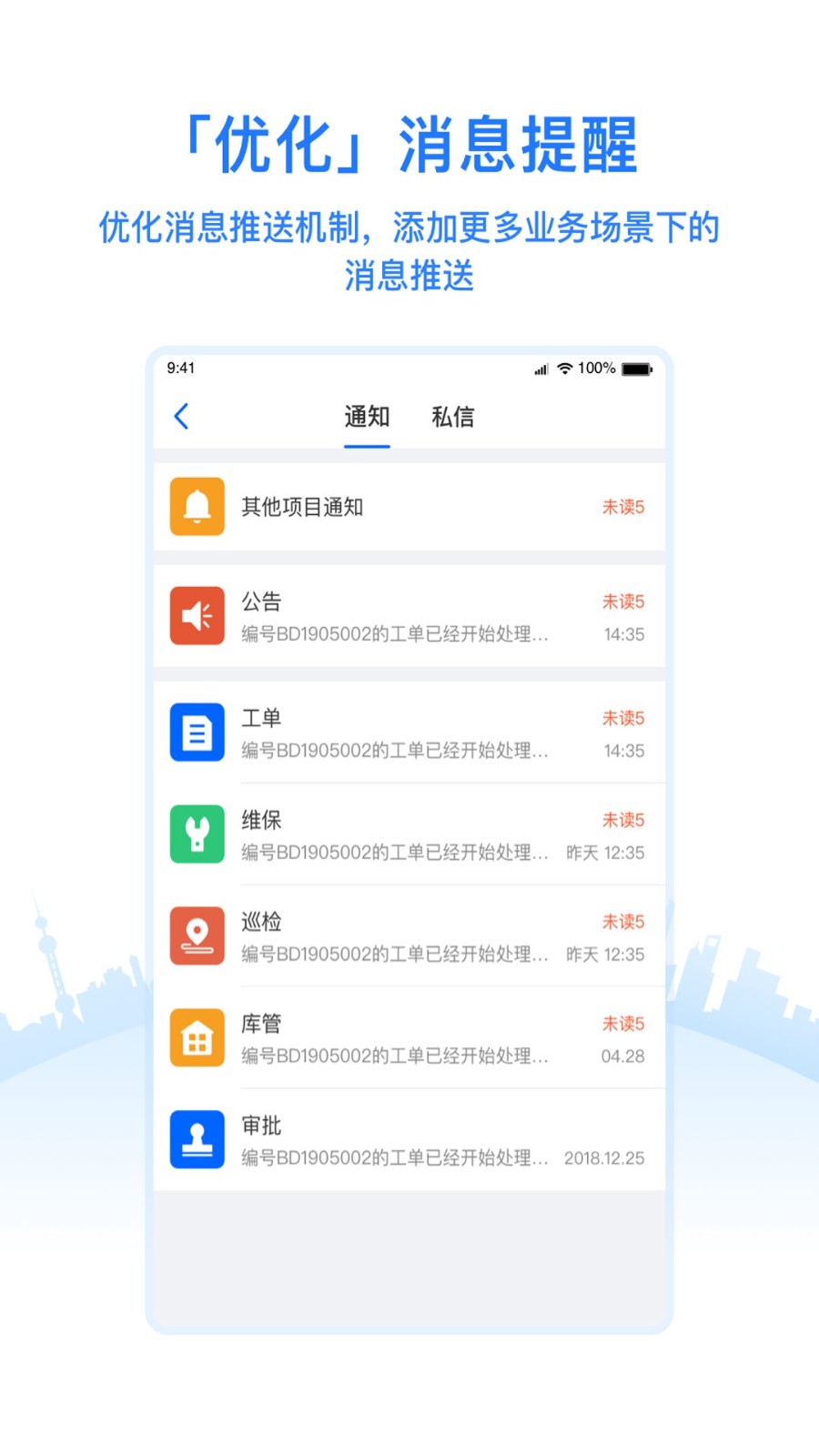Tap the back arrow at top left
This screenshot has height=1456, width=819.
tap(181, 416)
